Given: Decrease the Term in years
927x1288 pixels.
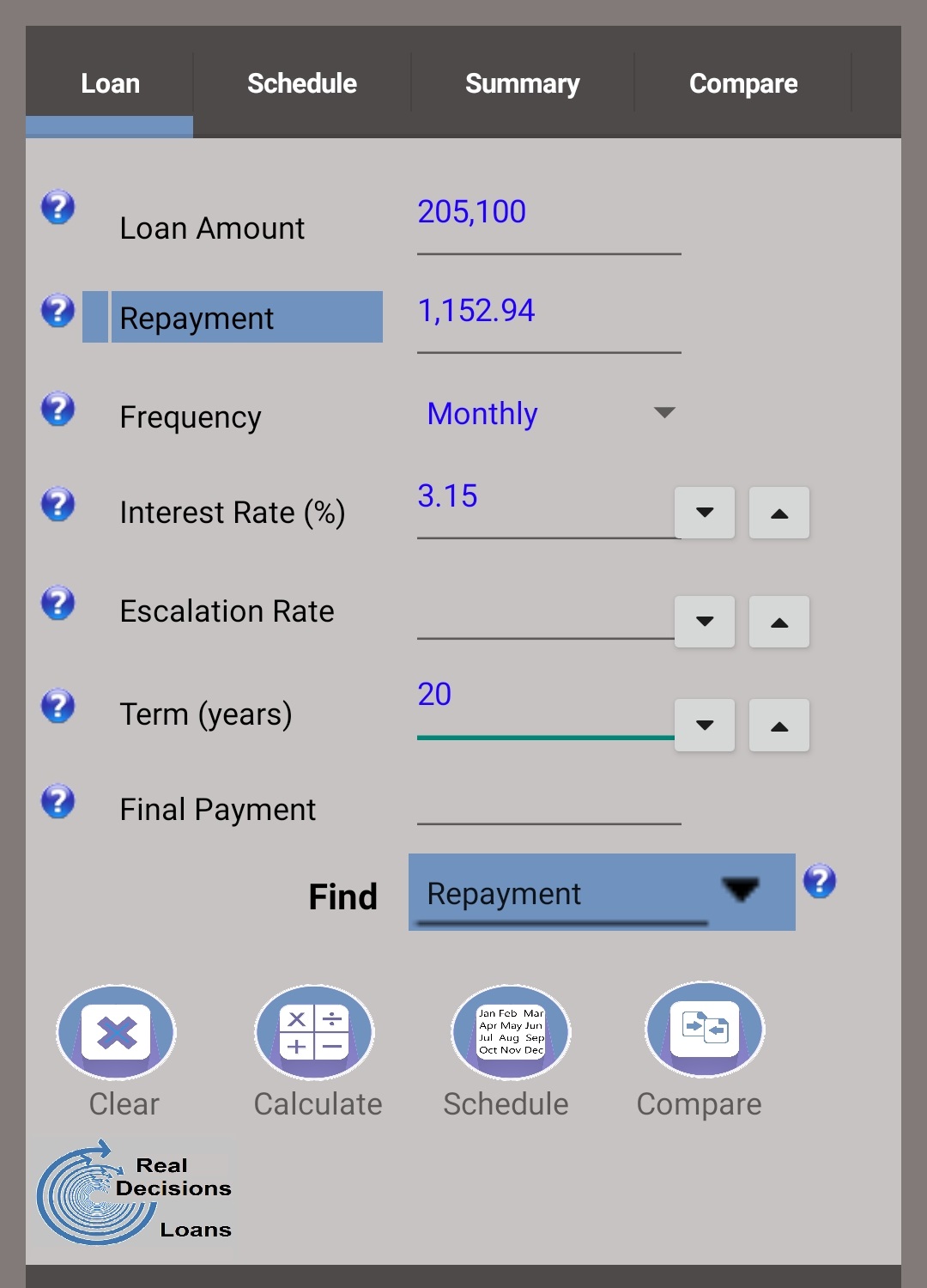Looking at the screenshot, I should pos(705,726).
